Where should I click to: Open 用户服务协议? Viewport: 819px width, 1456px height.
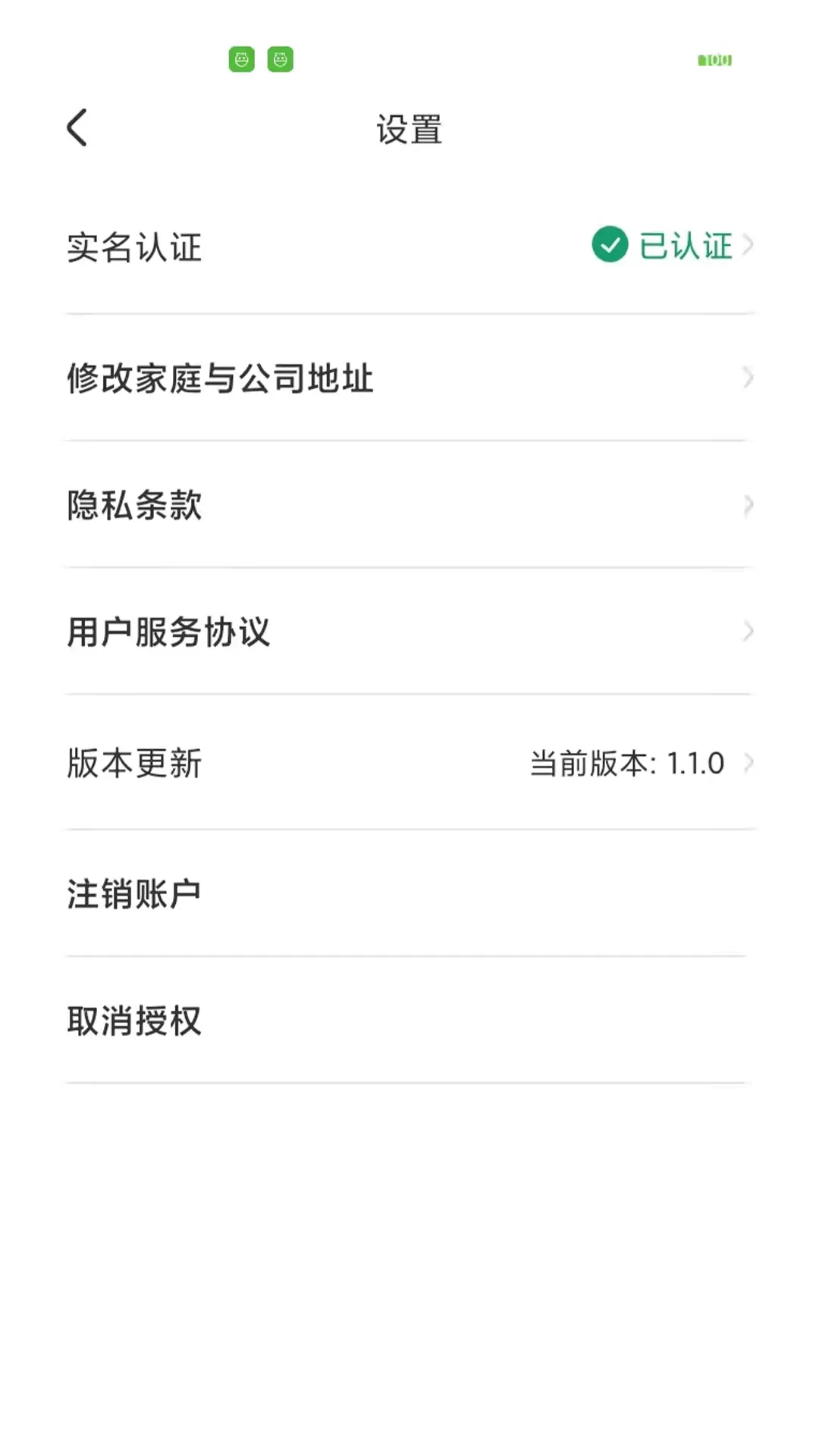[x=409, y=632]
